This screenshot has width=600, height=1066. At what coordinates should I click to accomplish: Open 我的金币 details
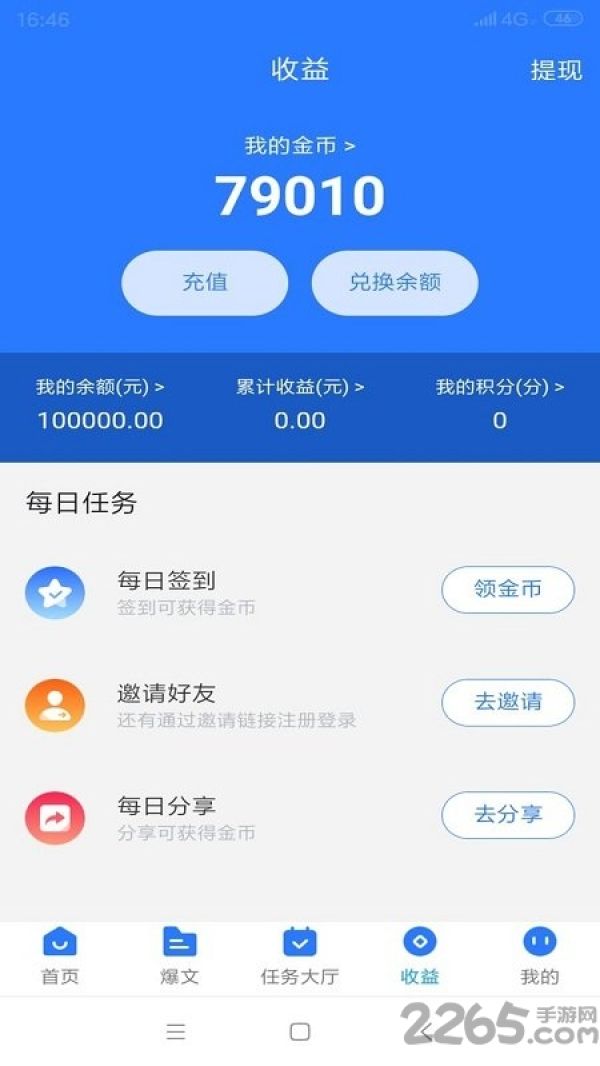click(300, 145)
